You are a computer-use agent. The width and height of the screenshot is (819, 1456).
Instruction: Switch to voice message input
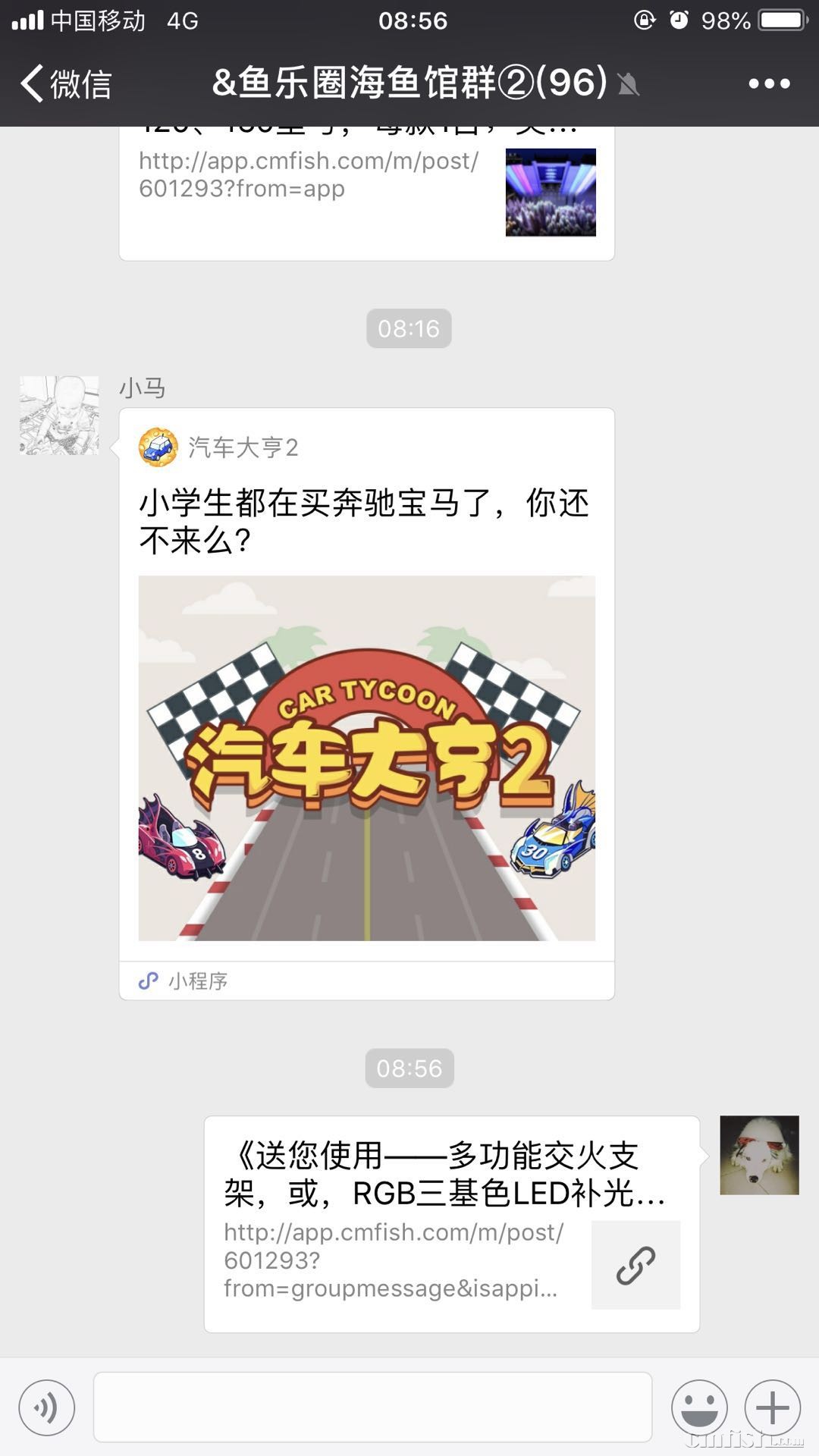[x=47, y=1408]
